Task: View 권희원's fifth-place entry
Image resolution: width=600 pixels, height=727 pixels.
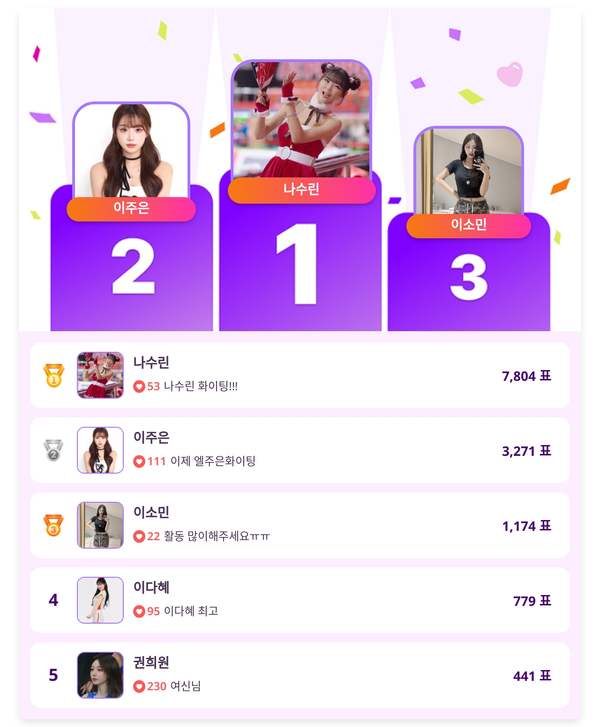Action: coord(300,675)
